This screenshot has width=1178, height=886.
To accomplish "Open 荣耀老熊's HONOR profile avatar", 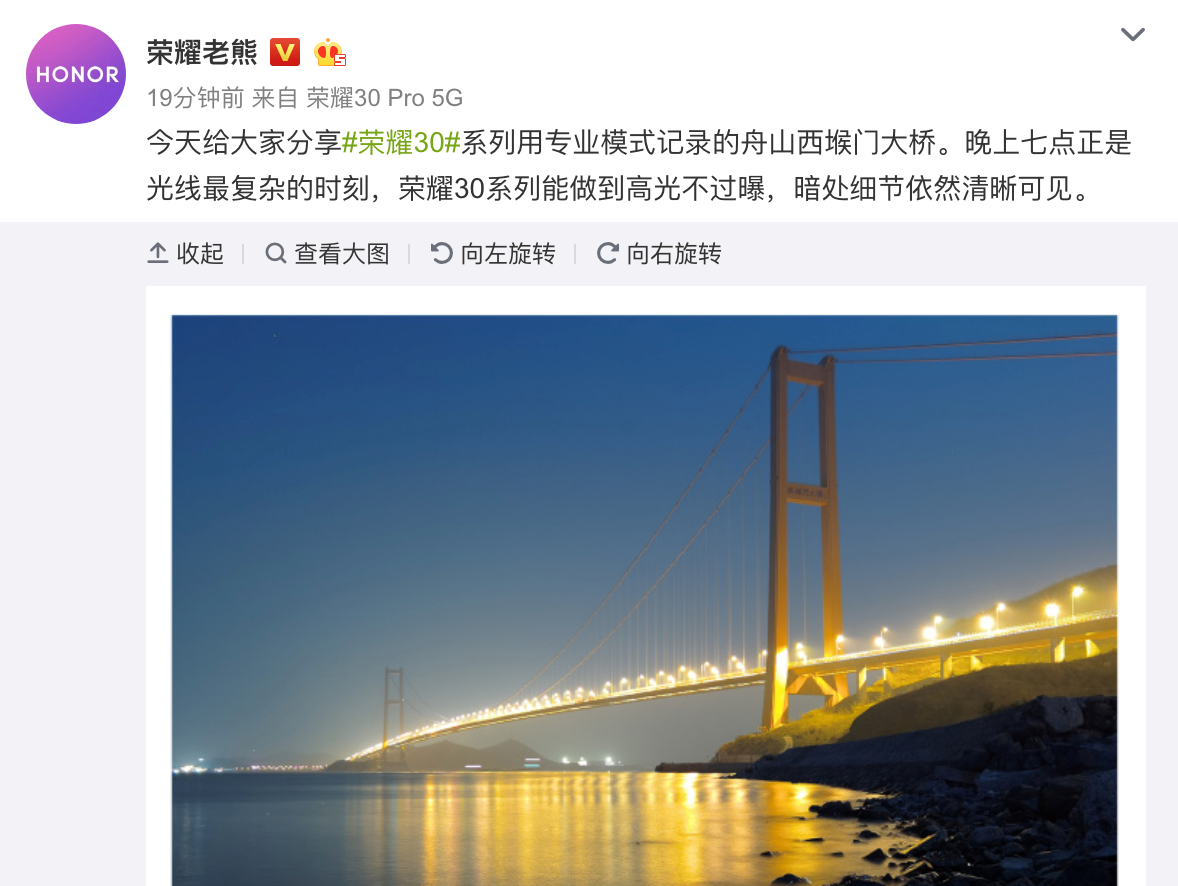I will click(x=75, y=73).
